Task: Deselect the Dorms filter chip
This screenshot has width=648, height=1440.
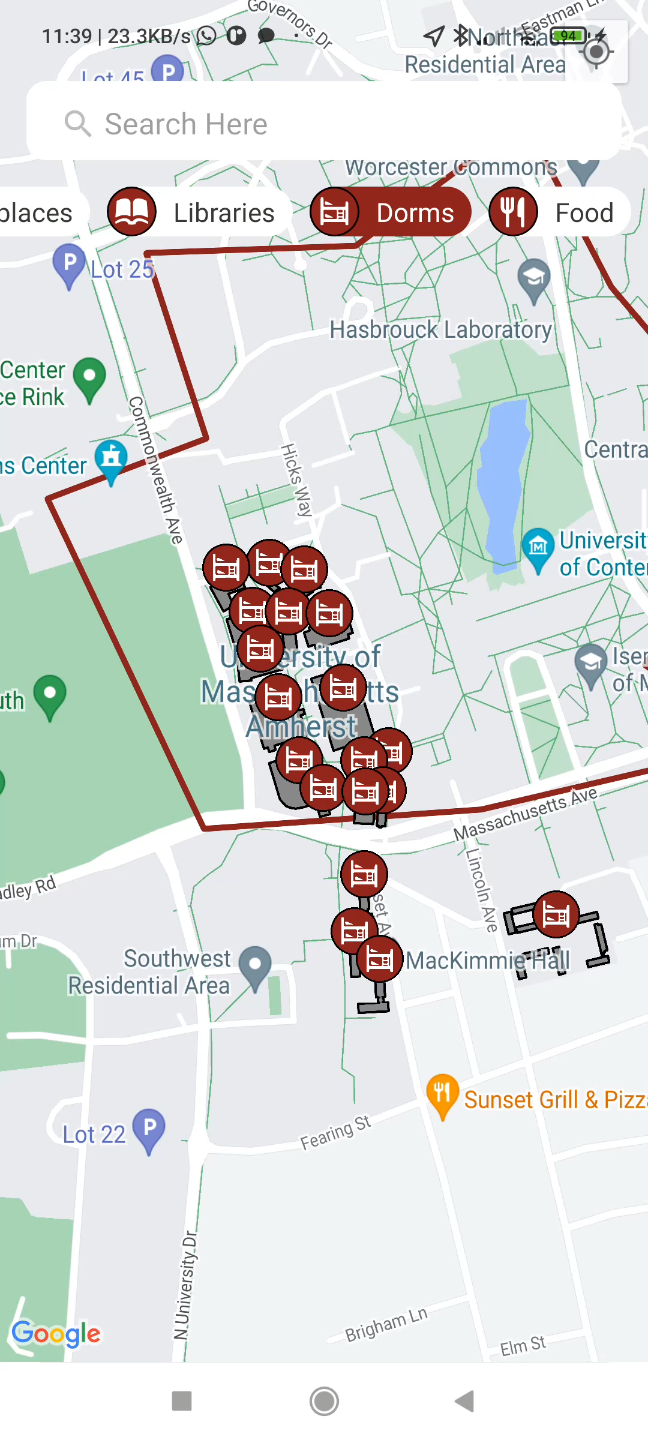Action: tap(390, 213)
